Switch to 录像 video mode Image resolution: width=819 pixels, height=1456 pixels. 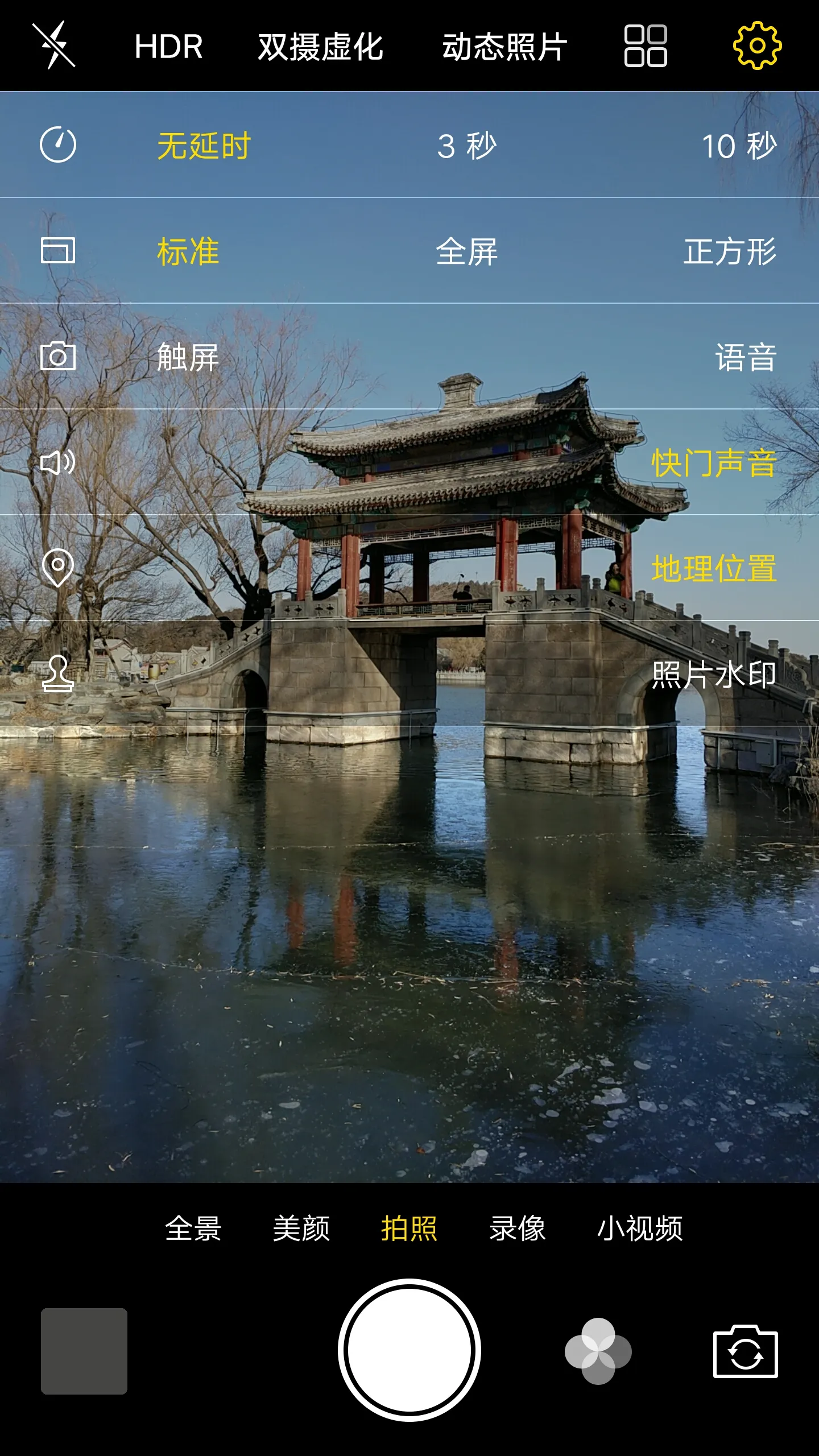(517, 1228)
